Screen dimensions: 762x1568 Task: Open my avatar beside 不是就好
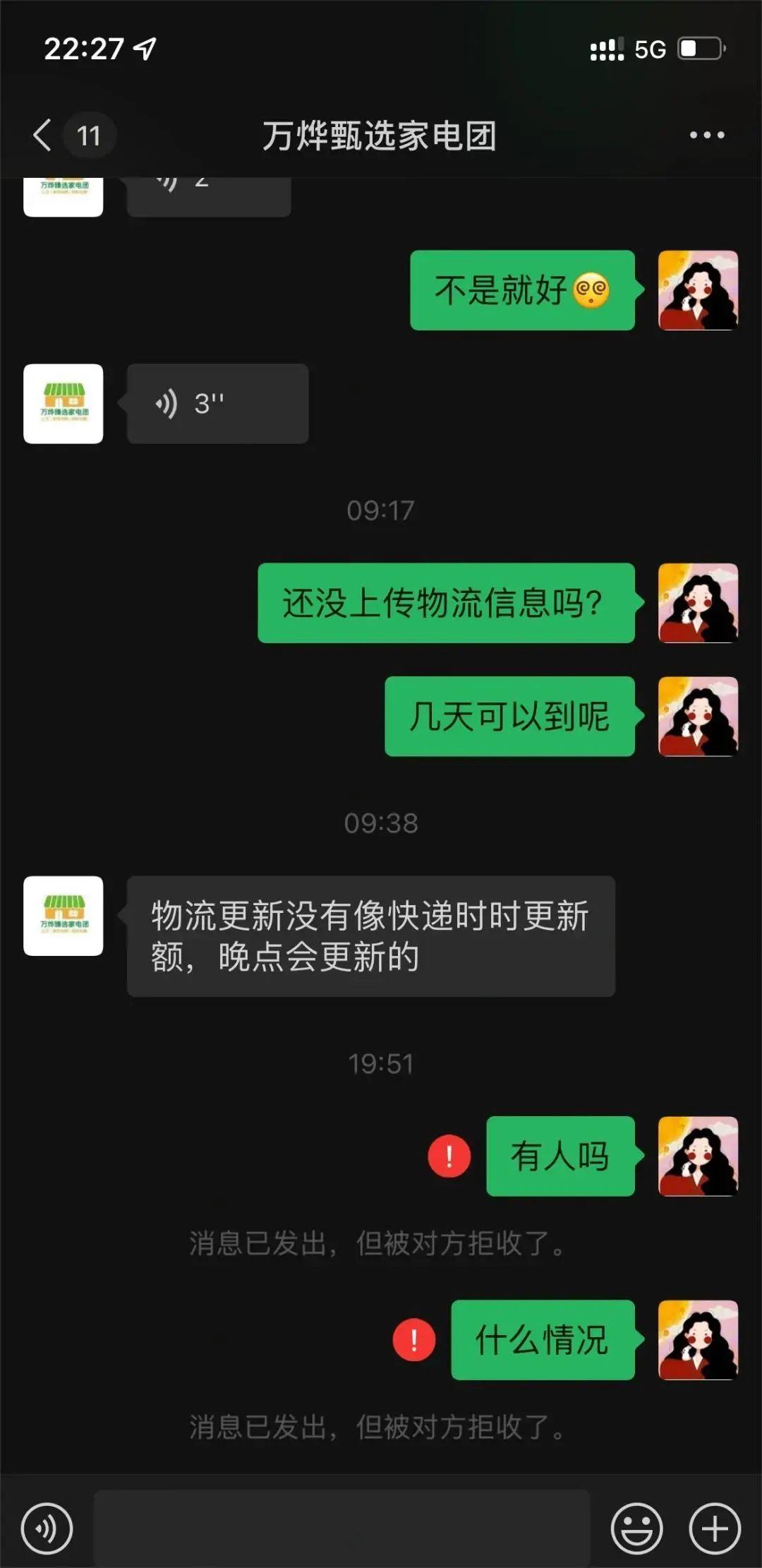[x=698, y=290]
